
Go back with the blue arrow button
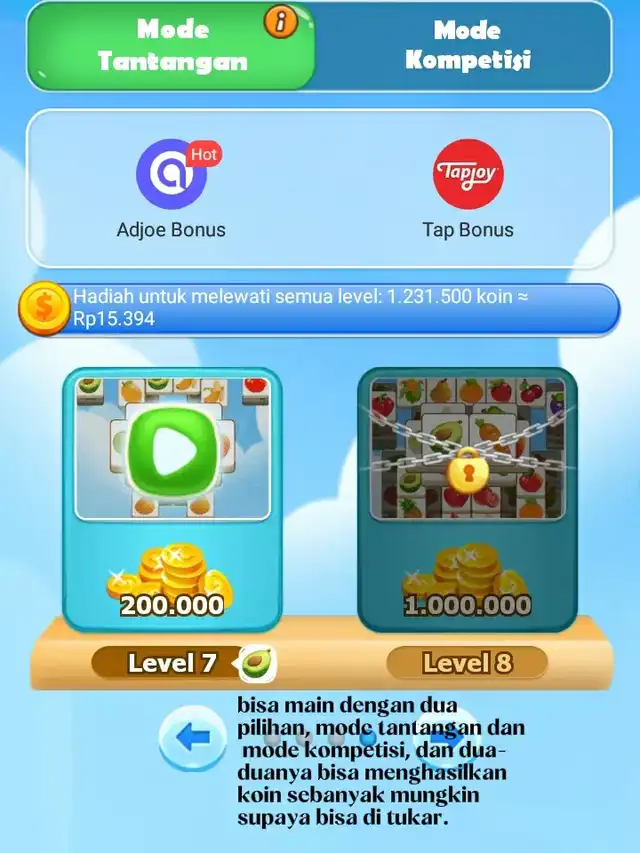pos(193,738)
